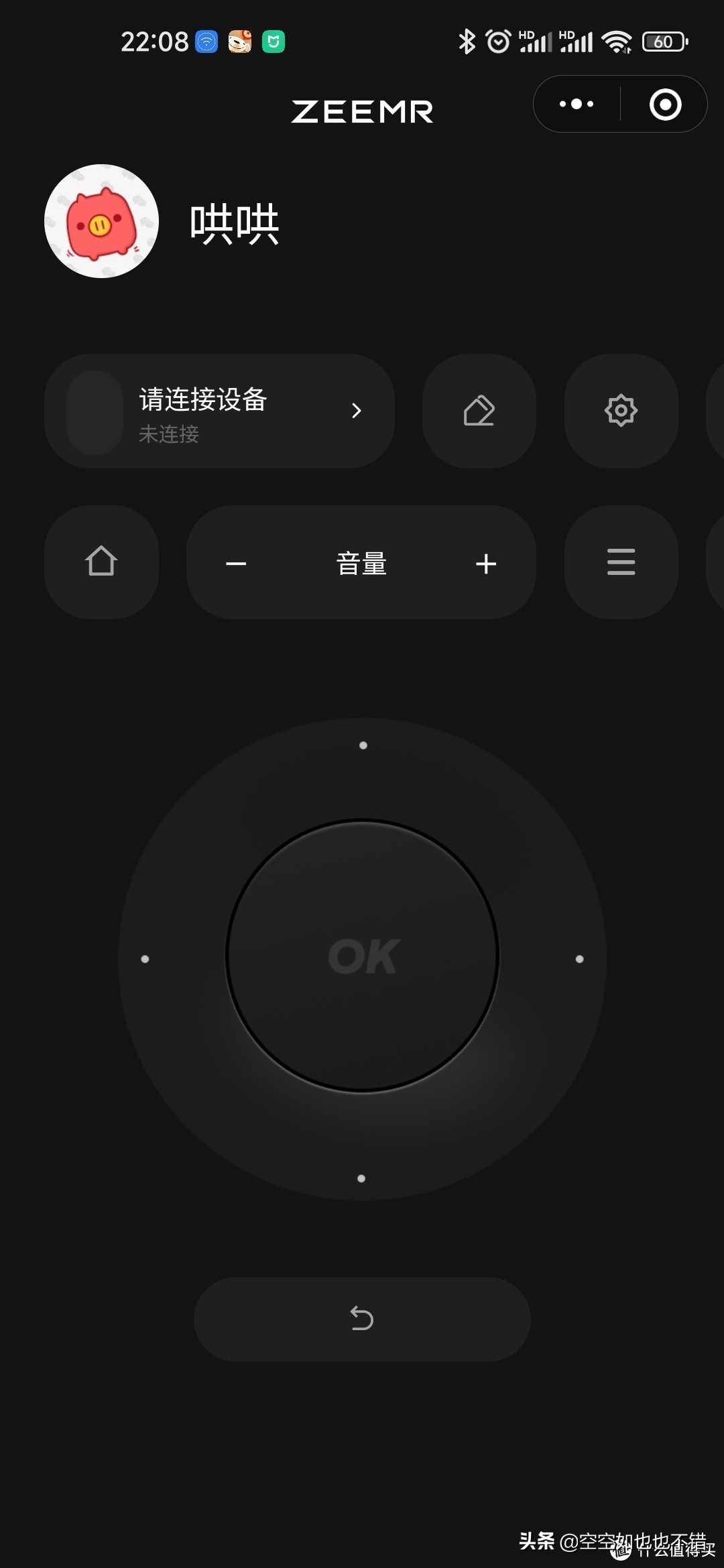Open the settings gear icon

pyautogui.click(x=620, y=411)
